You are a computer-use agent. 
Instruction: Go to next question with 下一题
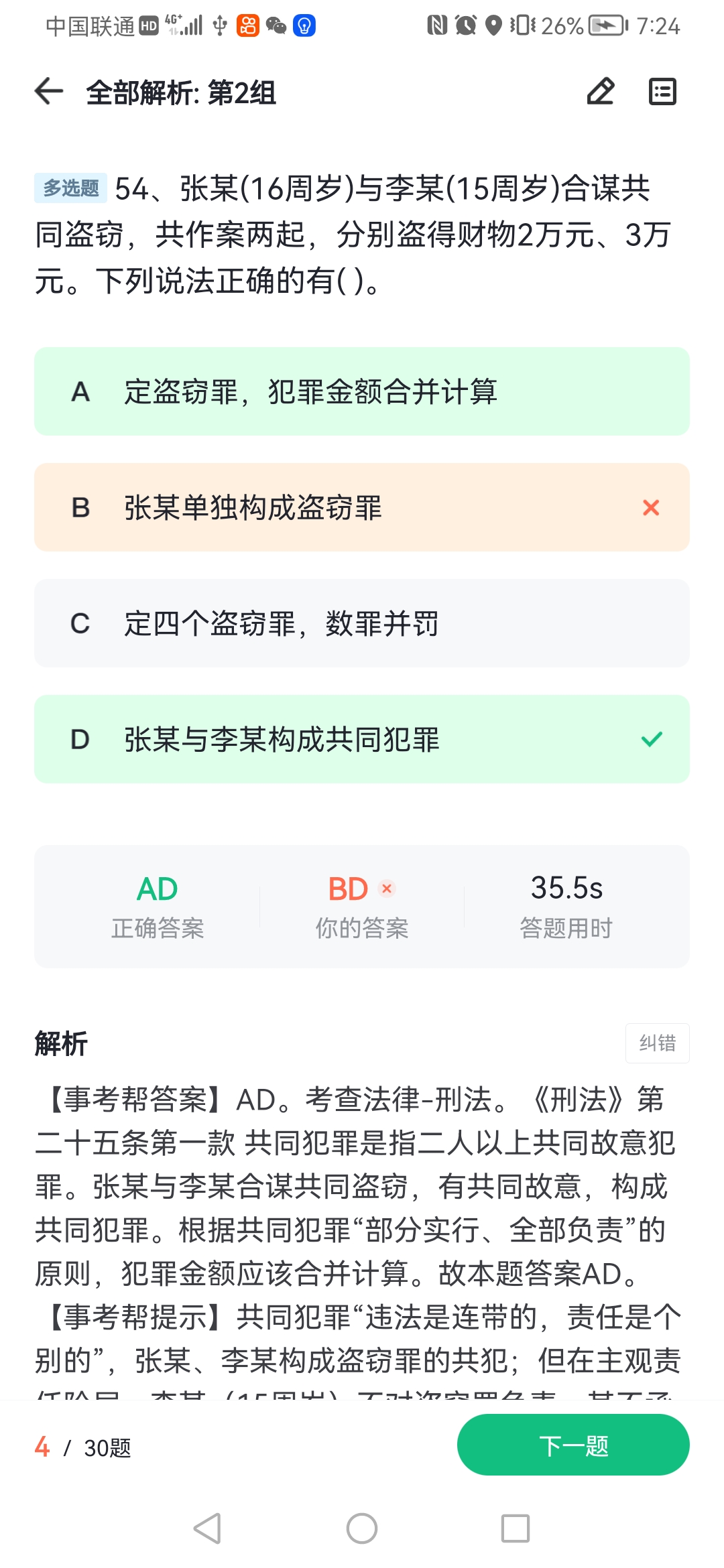coord(573,1445)
